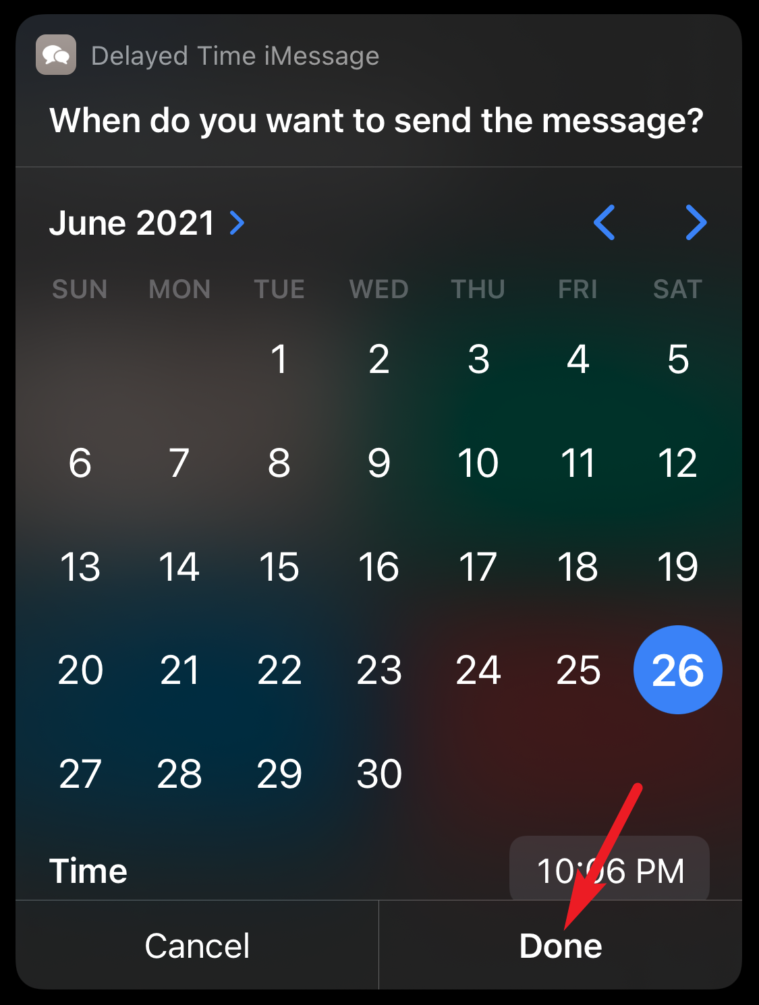Viewport: 759px width, 1005px height.
Task: Select the 24th of June
Action: 478,670
